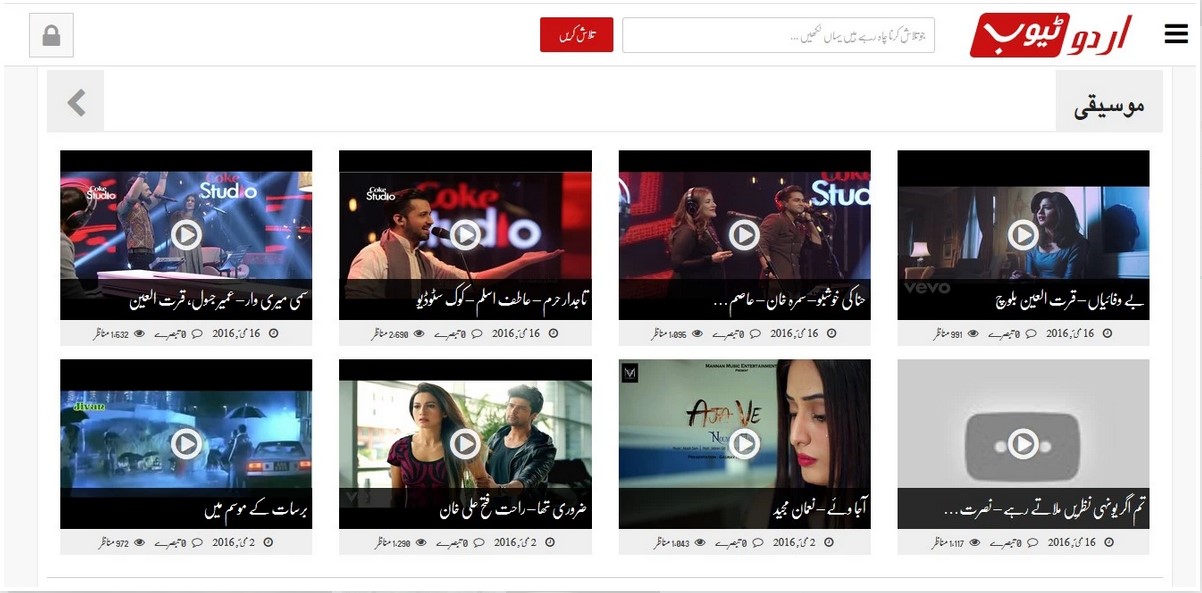Play حنا کی خوشبو video
This screenshot has width=1202, height=593.
pyautogui.click(x=743, y=234)
